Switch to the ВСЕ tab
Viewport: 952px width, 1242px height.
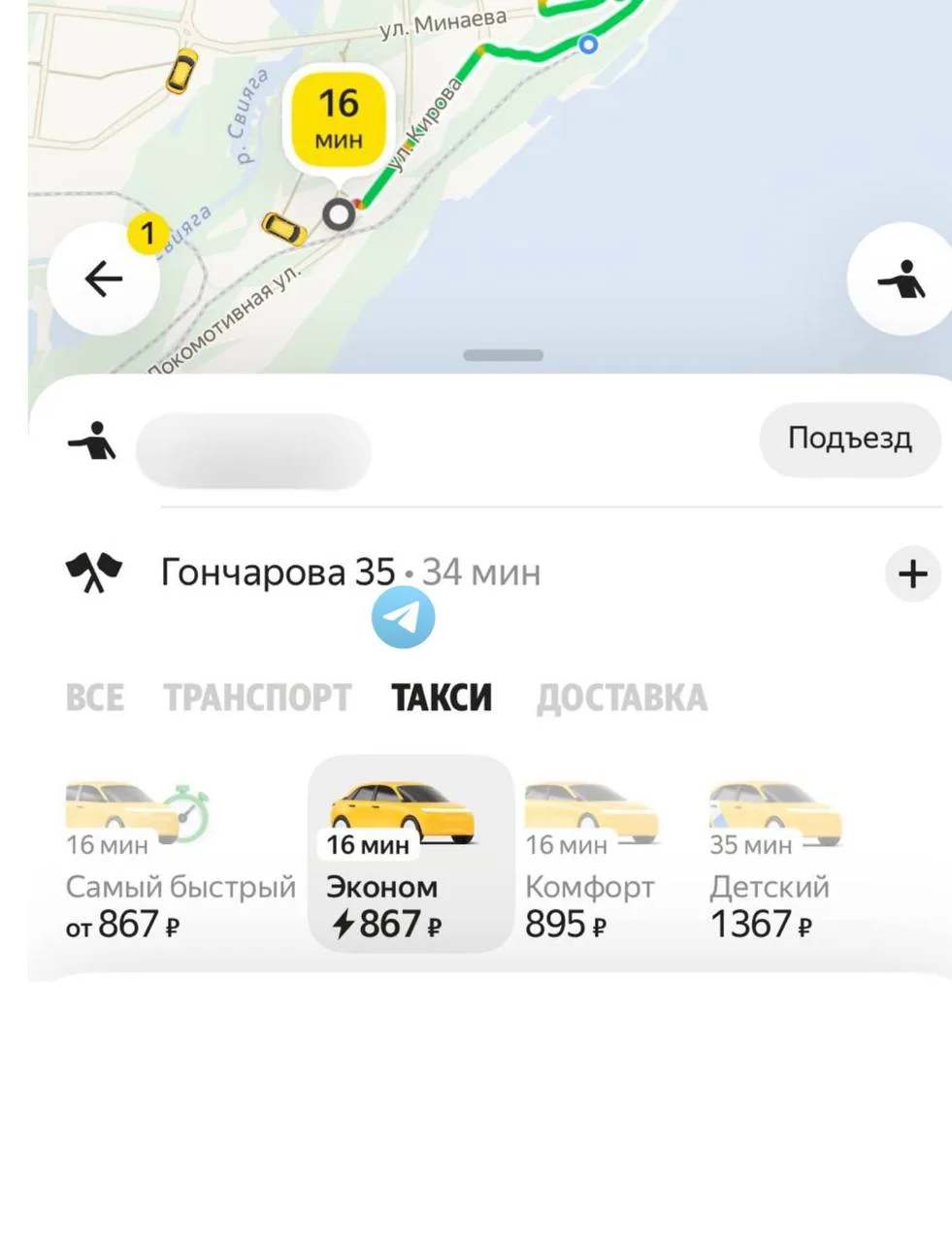pos(95,698)
